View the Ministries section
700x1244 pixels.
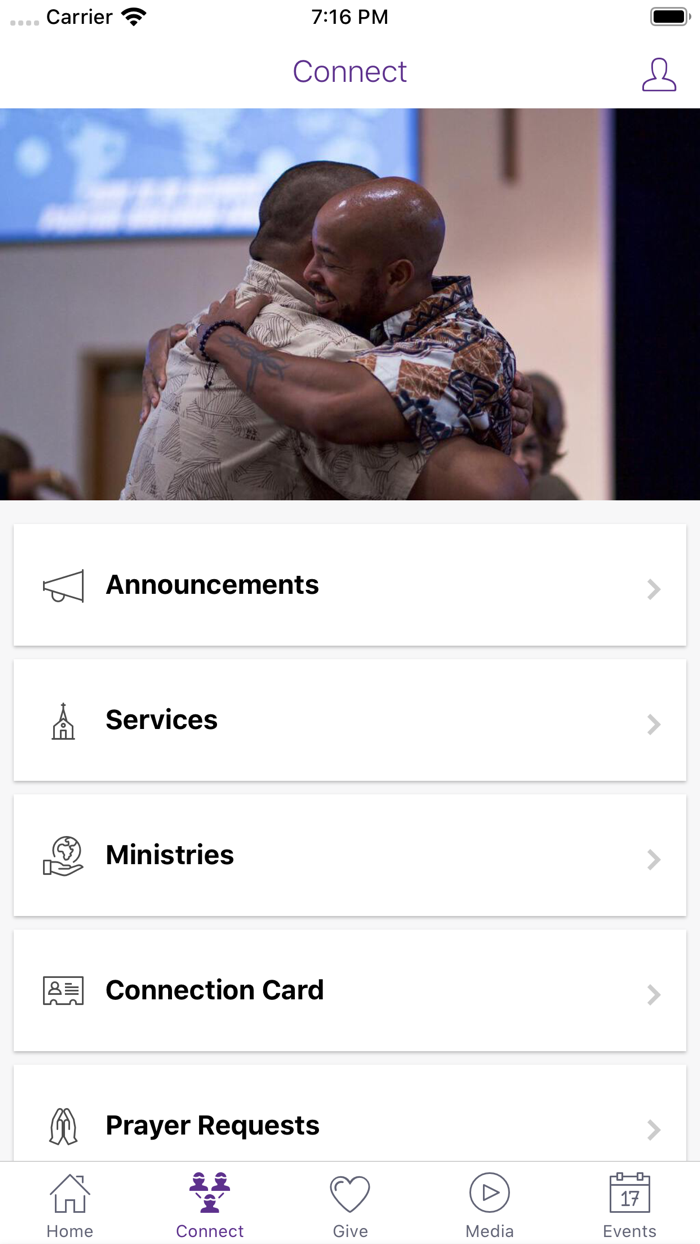[350, 855]
